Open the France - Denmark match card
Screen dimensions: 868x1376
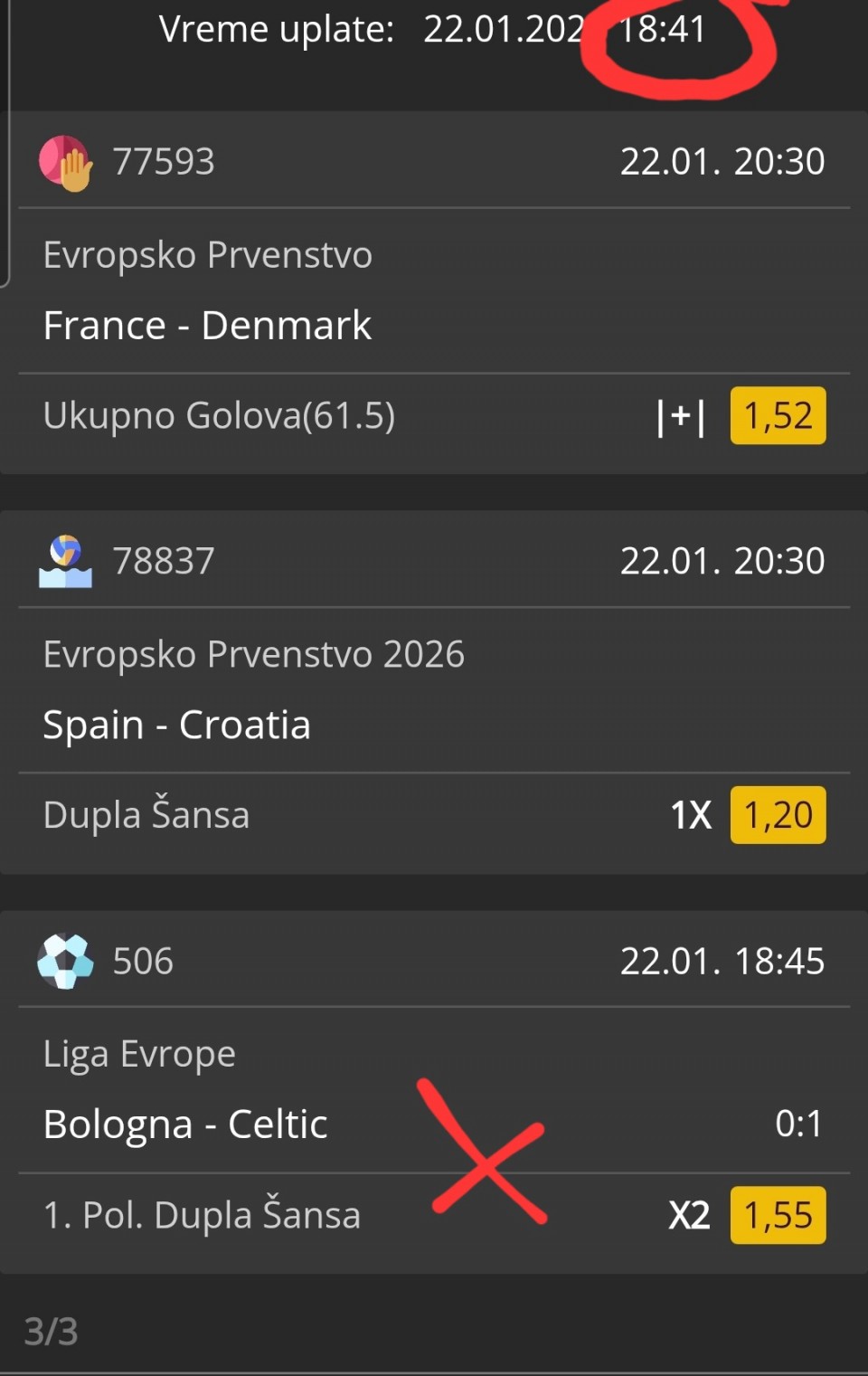tap(208, 326)
